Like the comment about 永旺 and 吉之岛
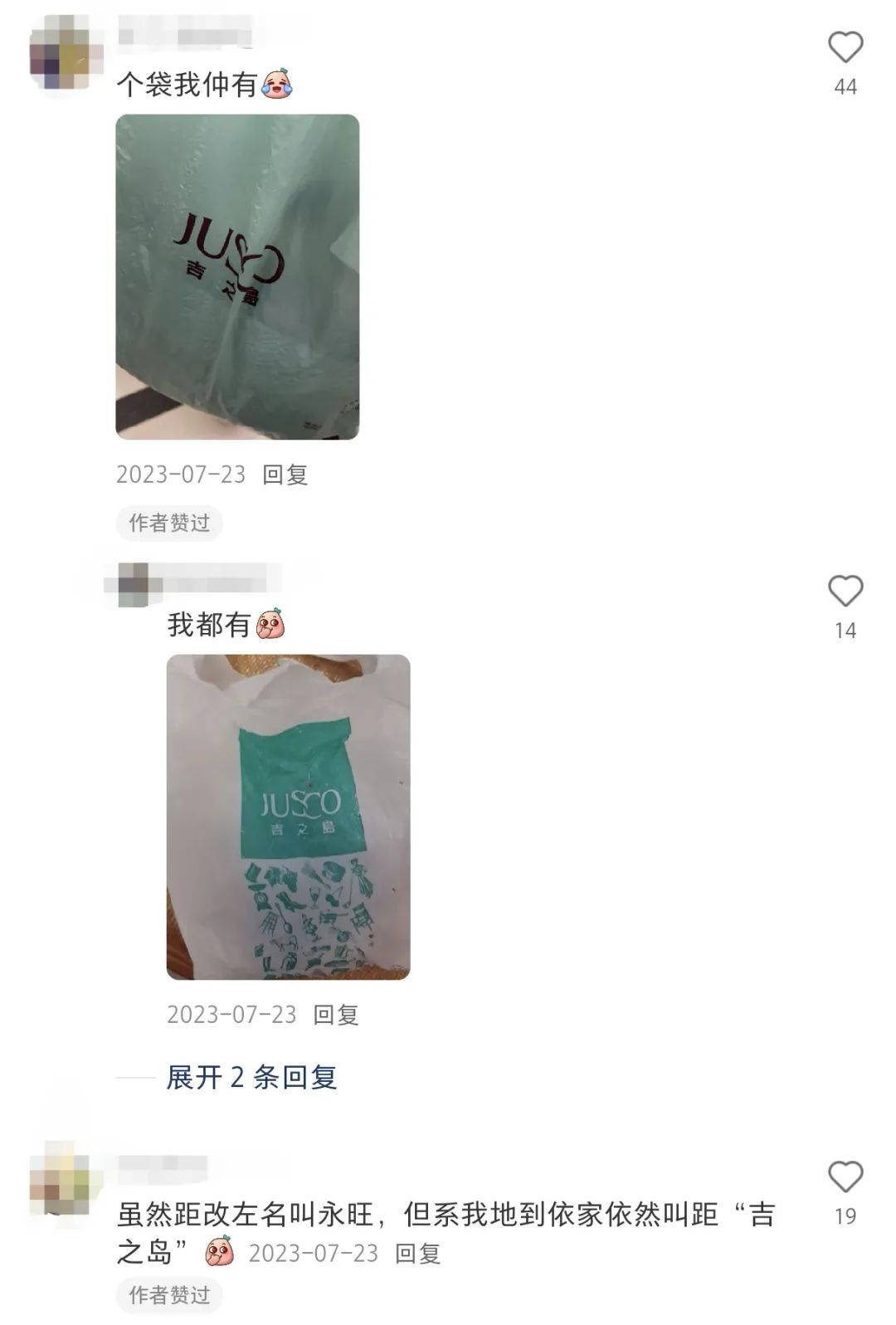 click(845, 1176)
